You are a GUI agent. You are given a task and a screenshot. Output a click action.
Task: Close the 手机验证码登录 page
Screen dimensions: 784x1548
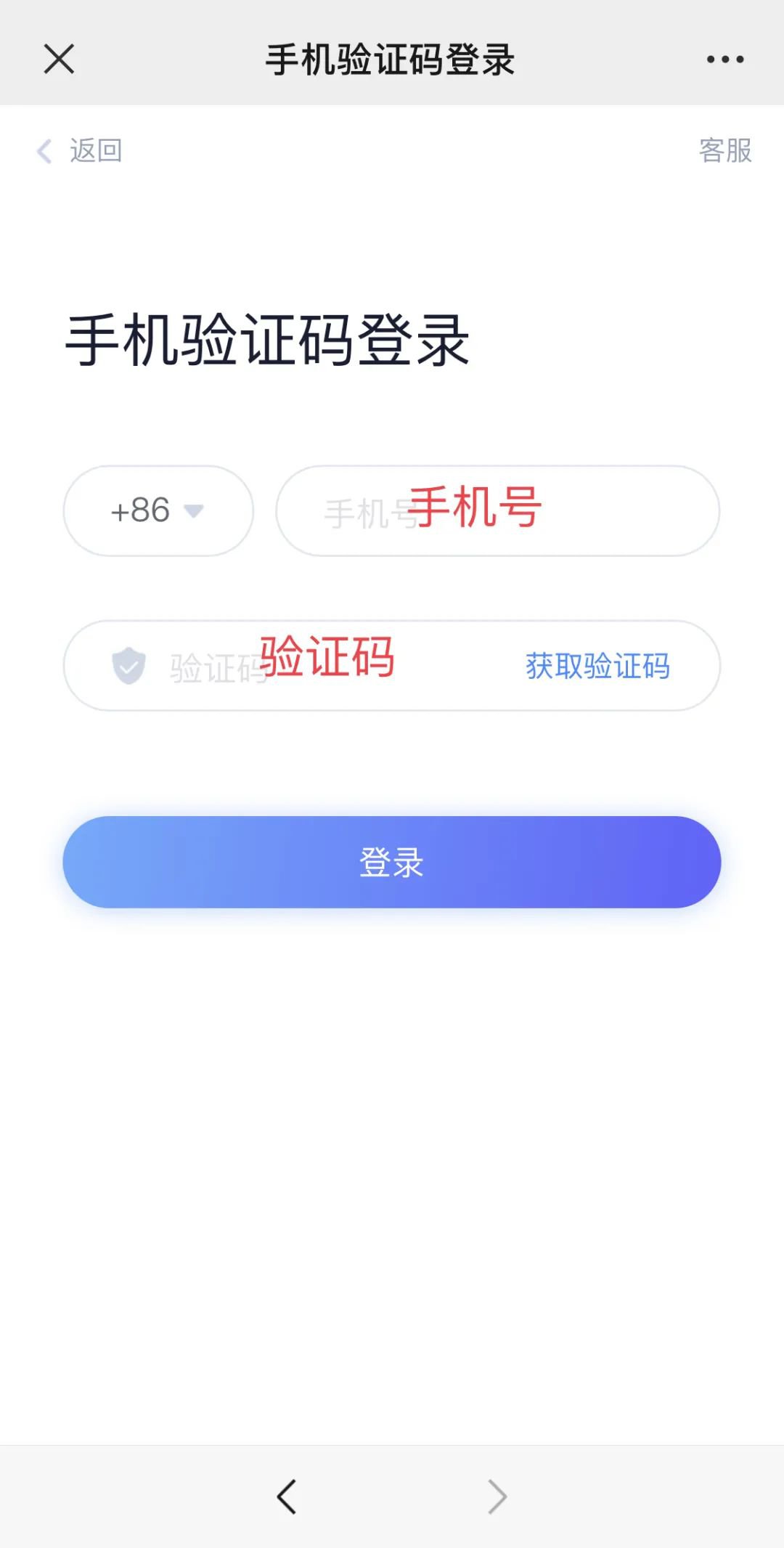point(59,59)
